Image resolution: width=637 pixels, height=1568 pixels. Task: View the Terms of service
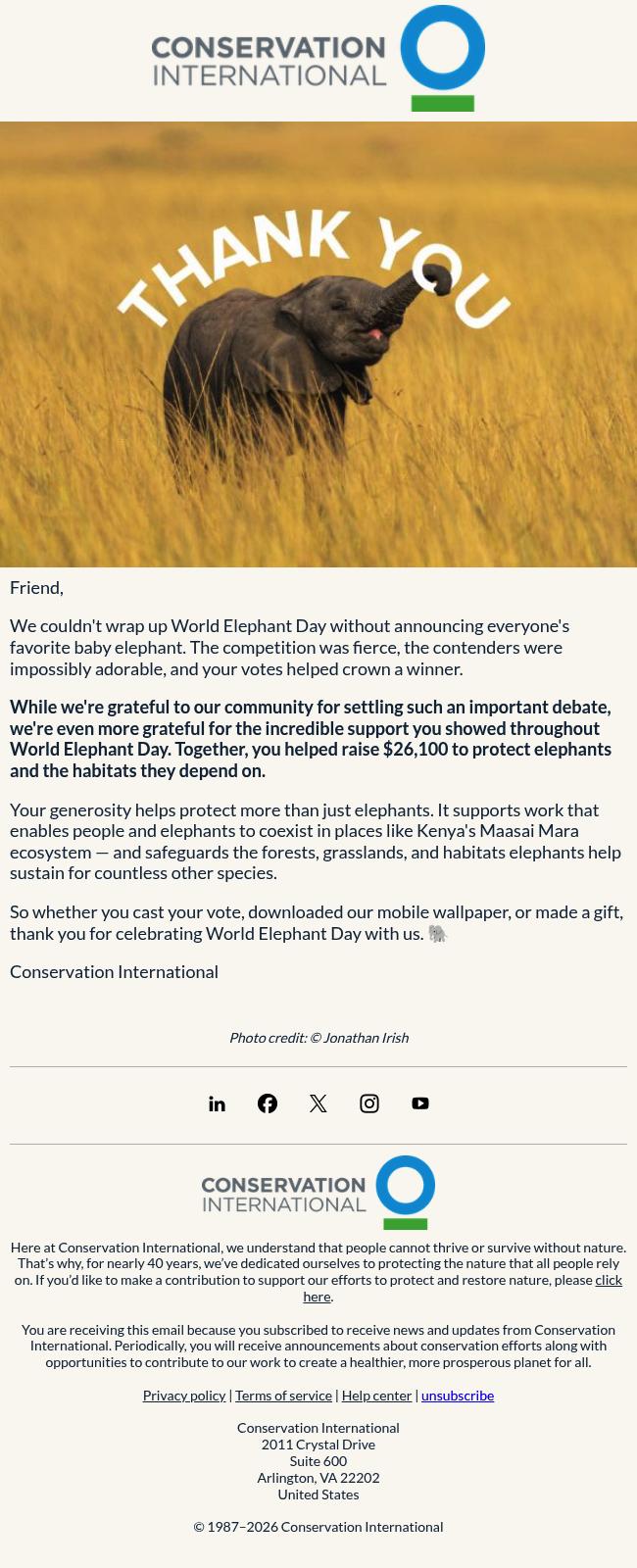(283, 1396)
